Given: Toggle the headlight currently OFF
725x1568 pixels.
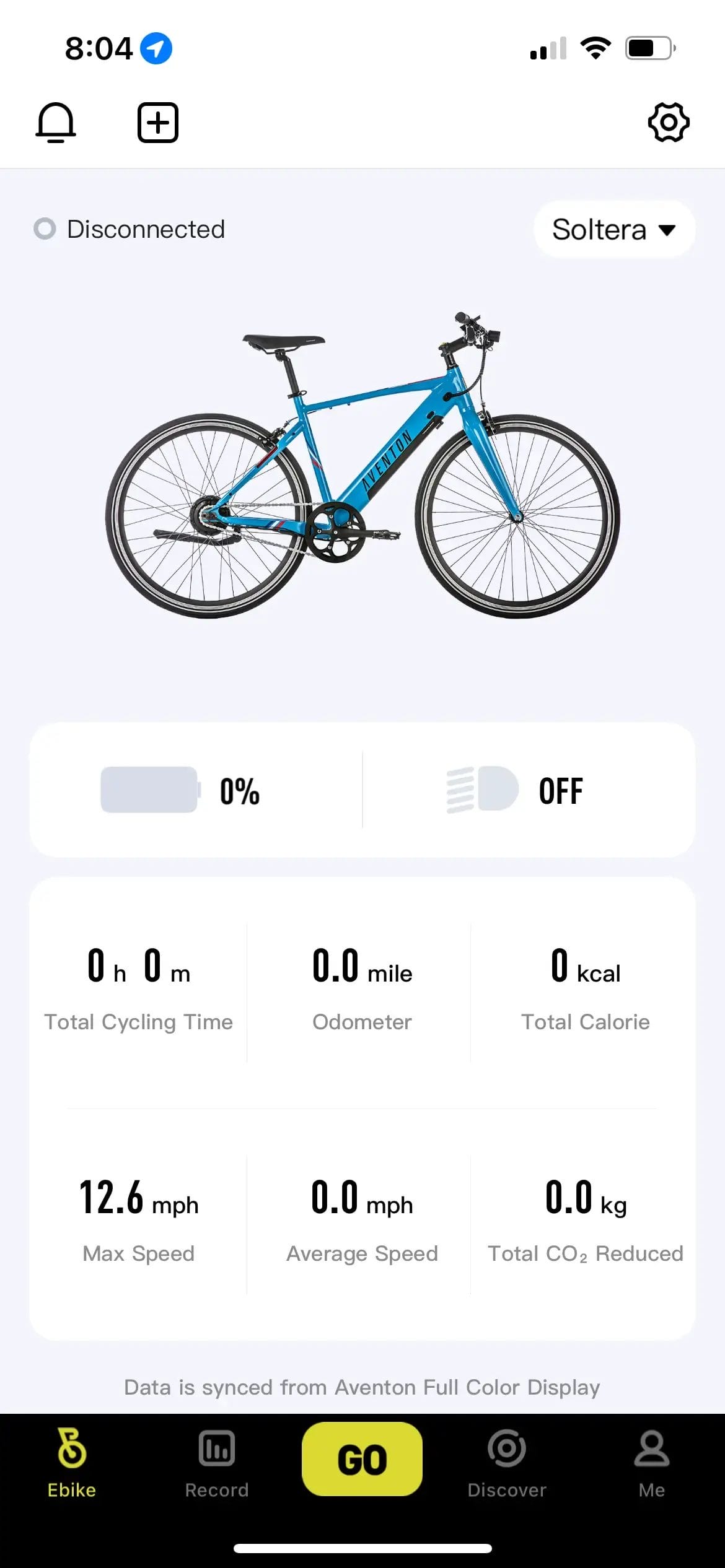Looking at the screenshot, I should pyautogui.click(x=514, y=790).
